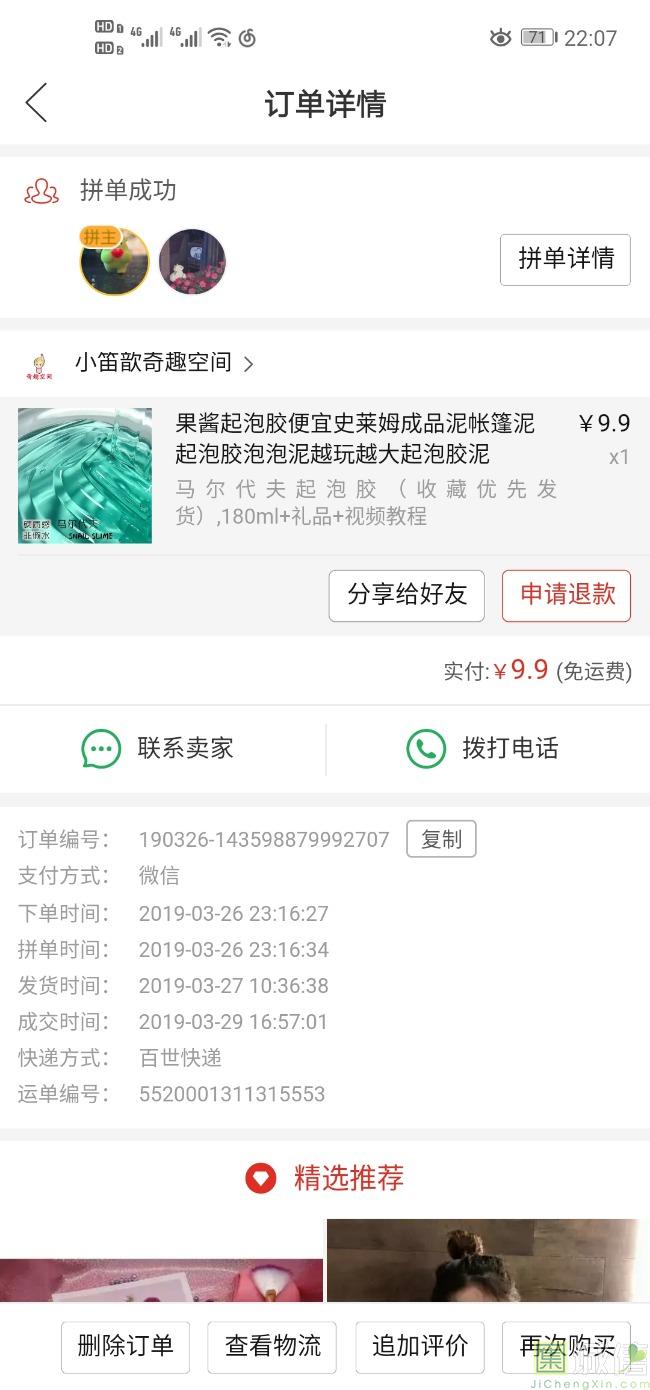Buy again with 再次购买
The width and height of the screenshot is (650, 1390).
pos(566,1346)
